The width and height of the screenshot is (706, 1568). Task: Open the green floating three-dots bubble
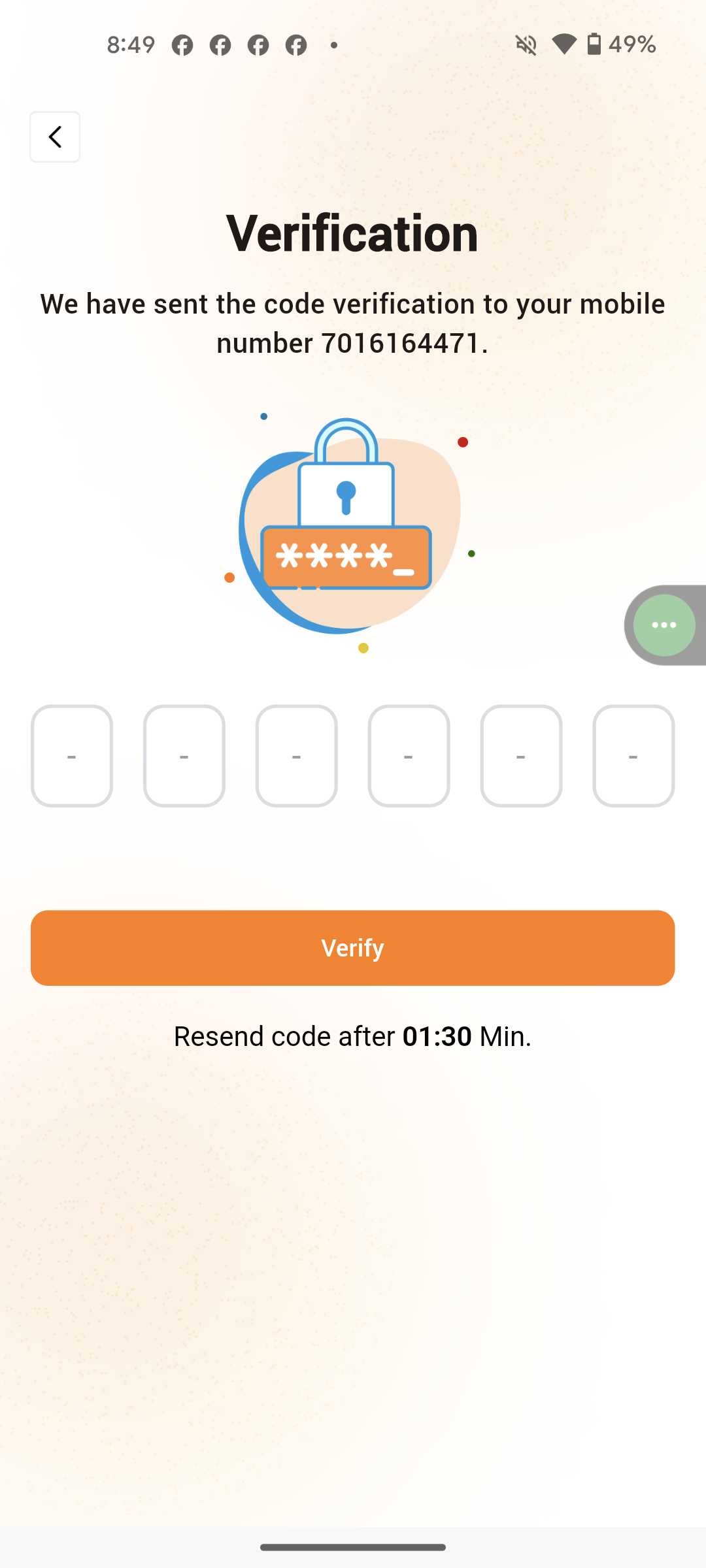(x=664, y=625)
